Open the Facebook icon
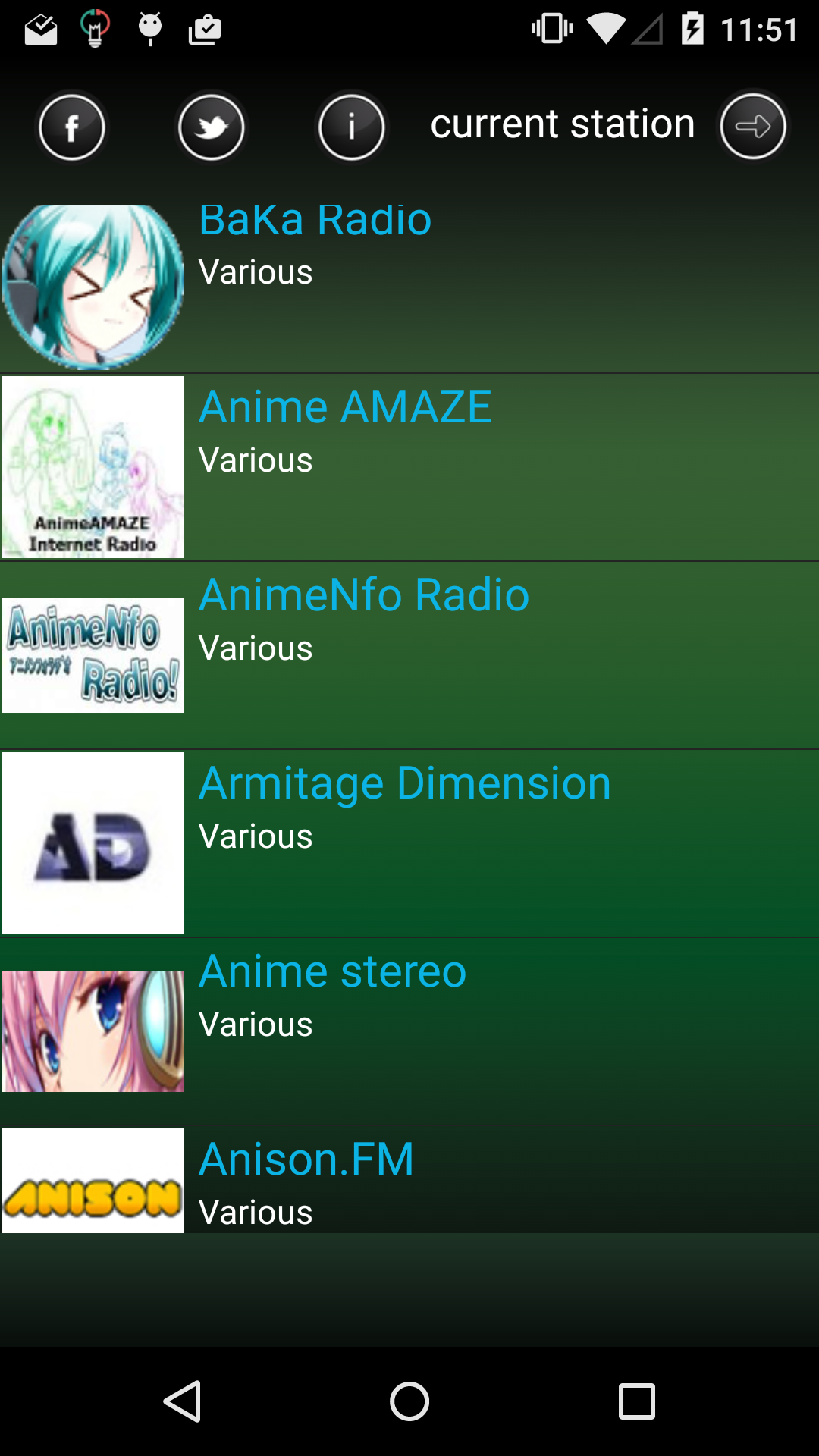Viewport: 819px width, 1456px height. click(72, 127)
